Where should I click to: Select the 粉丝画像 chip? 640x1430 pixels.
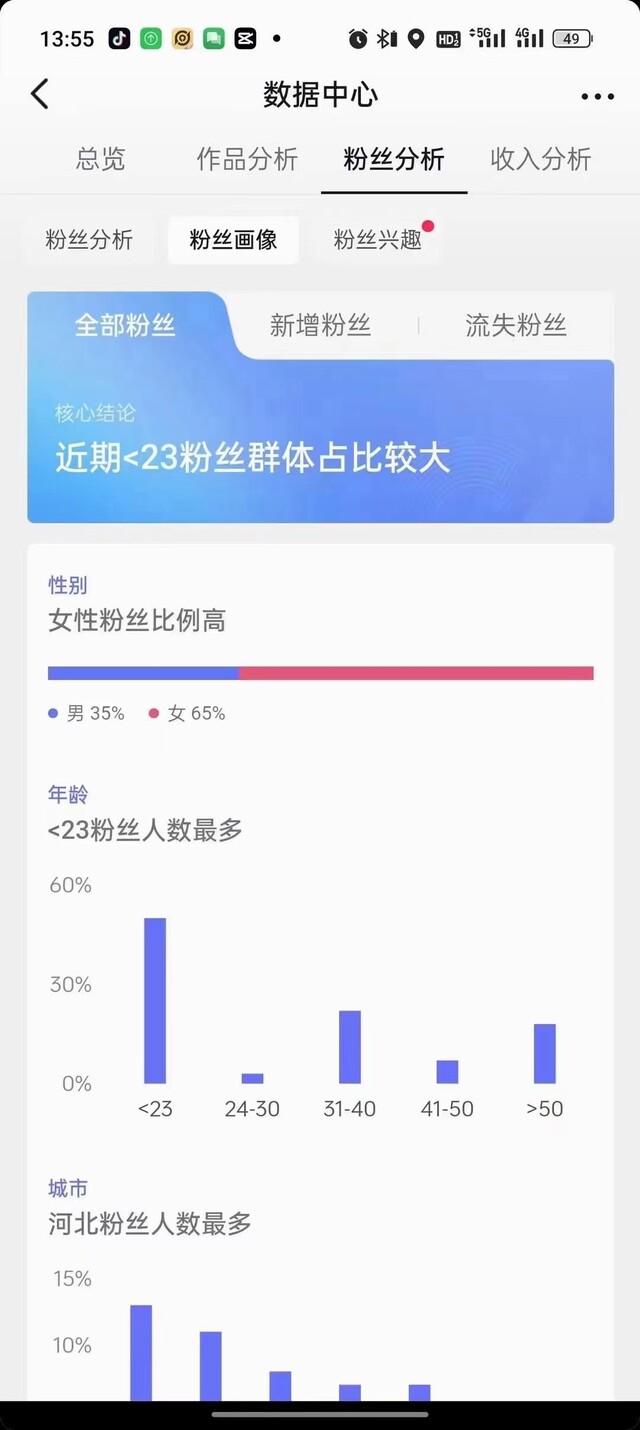coord(233,240)
